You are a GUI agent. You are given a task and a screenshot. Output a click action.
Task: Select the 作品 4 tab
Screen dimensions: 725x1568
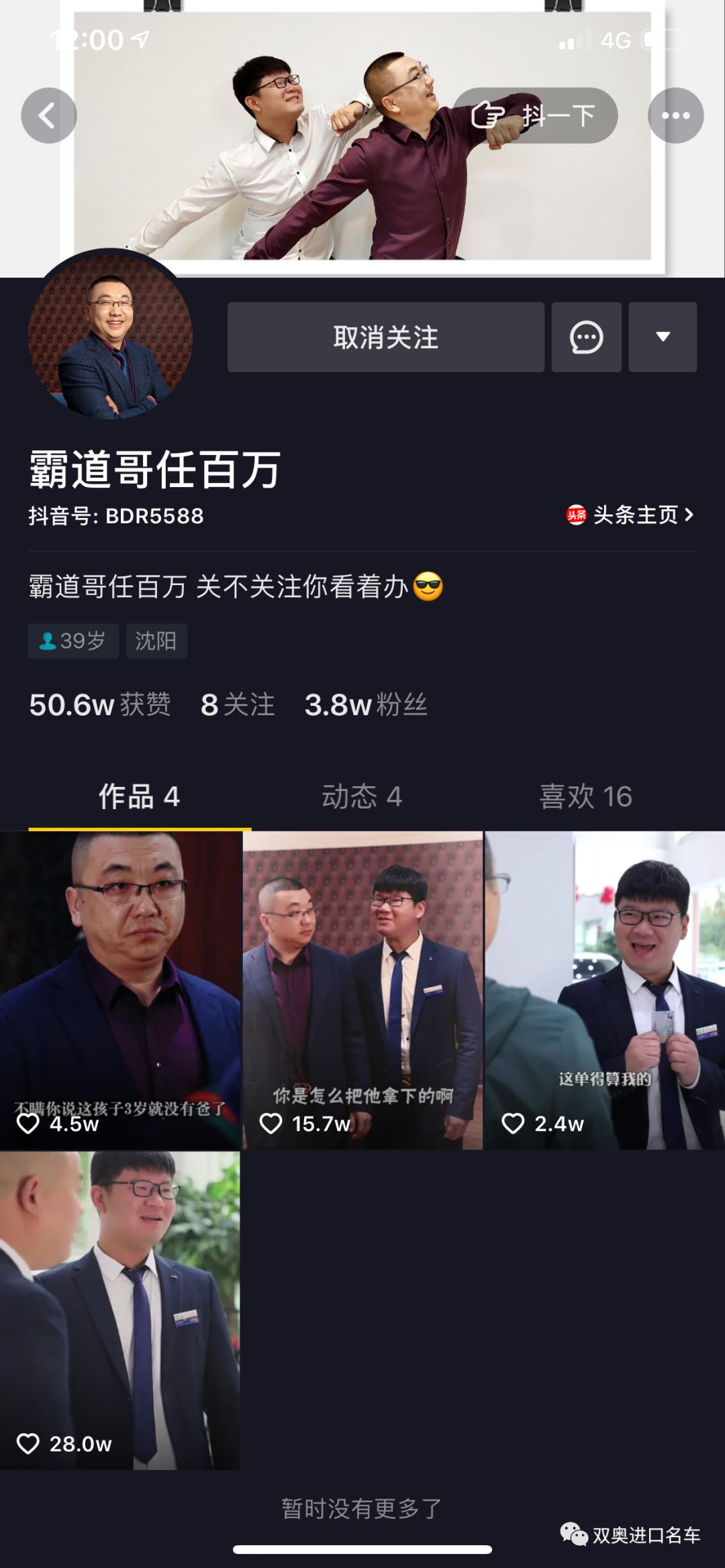[x=140, y=796]
